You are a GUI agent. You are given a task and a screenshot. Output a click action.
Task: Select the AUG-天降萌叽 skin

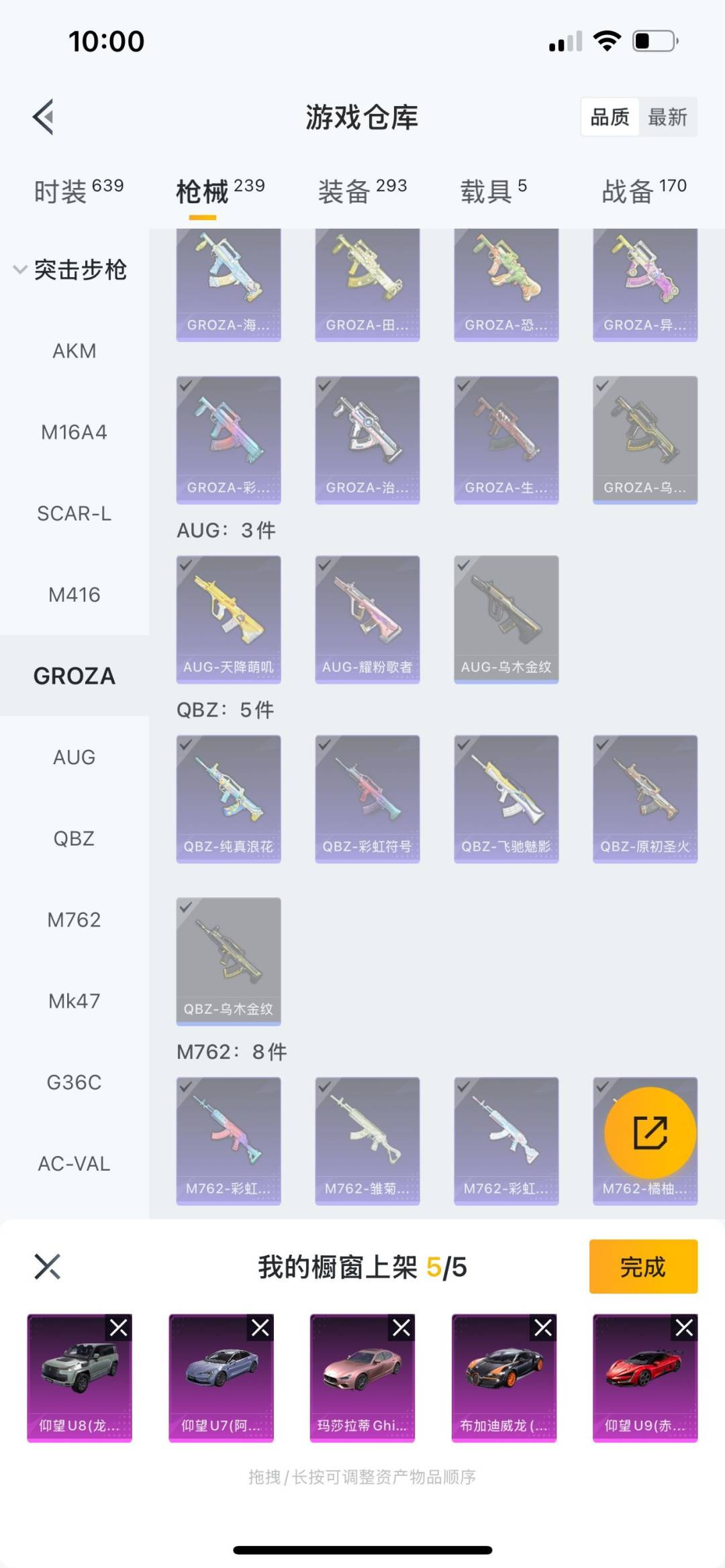pos(228,619)
